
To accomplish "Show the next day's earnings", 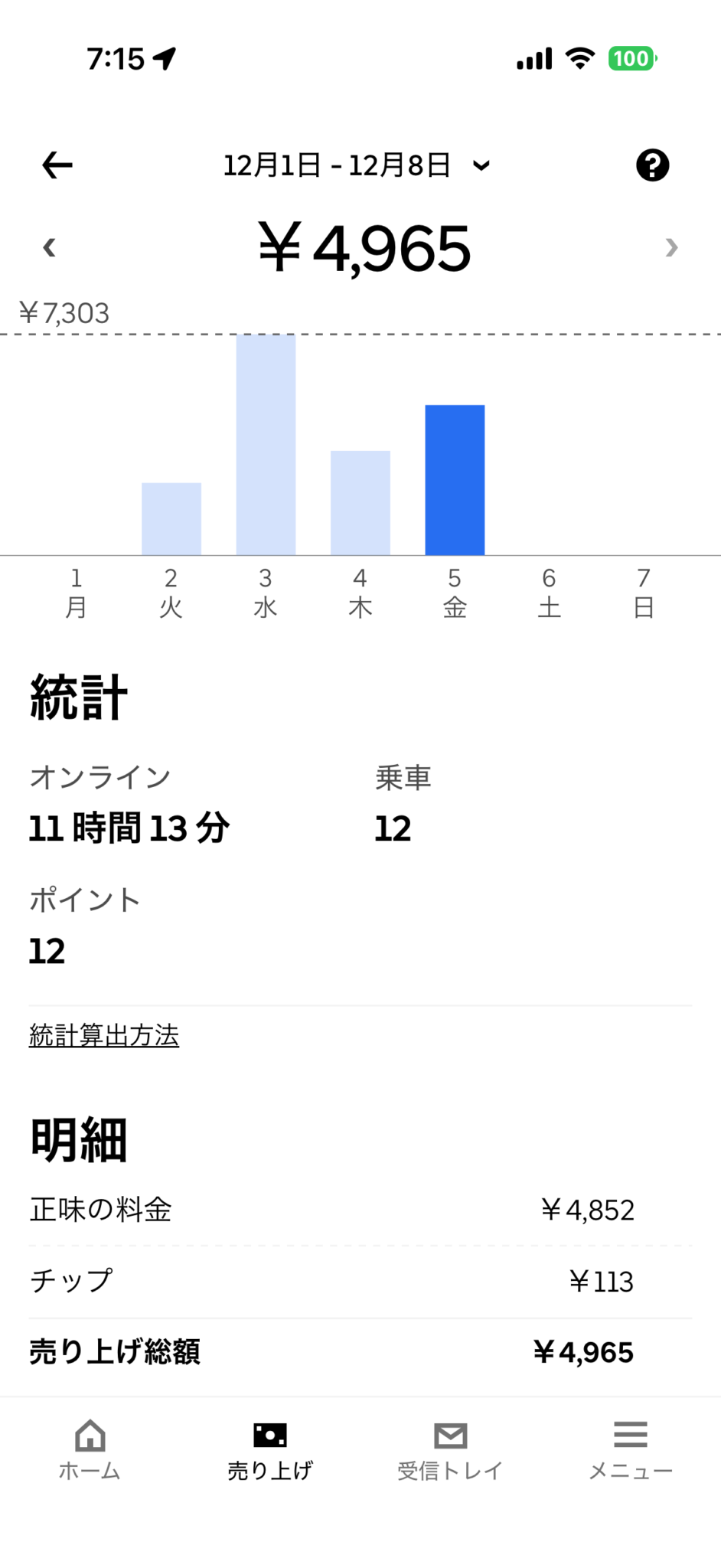I will pos(671,247).
